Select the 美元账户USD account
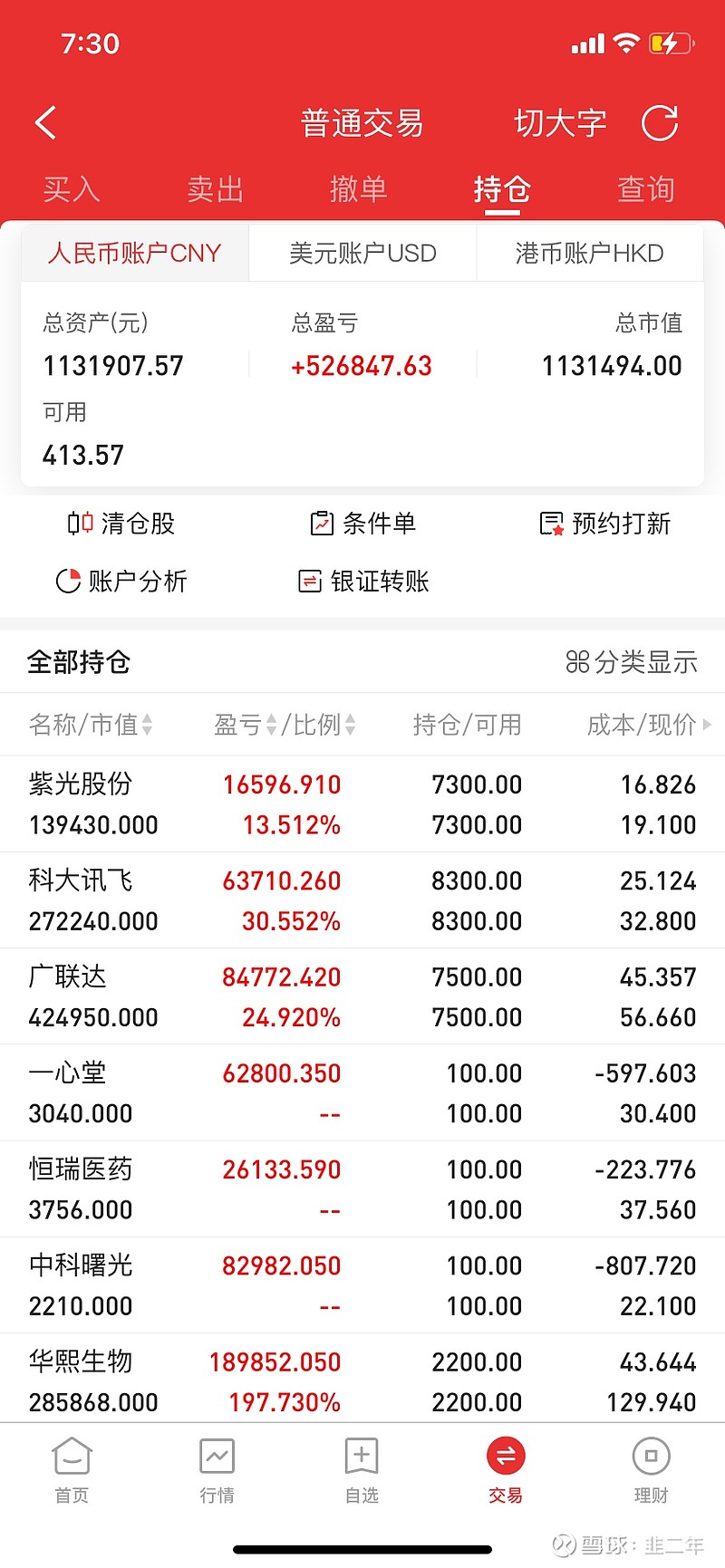 point(362,253)
